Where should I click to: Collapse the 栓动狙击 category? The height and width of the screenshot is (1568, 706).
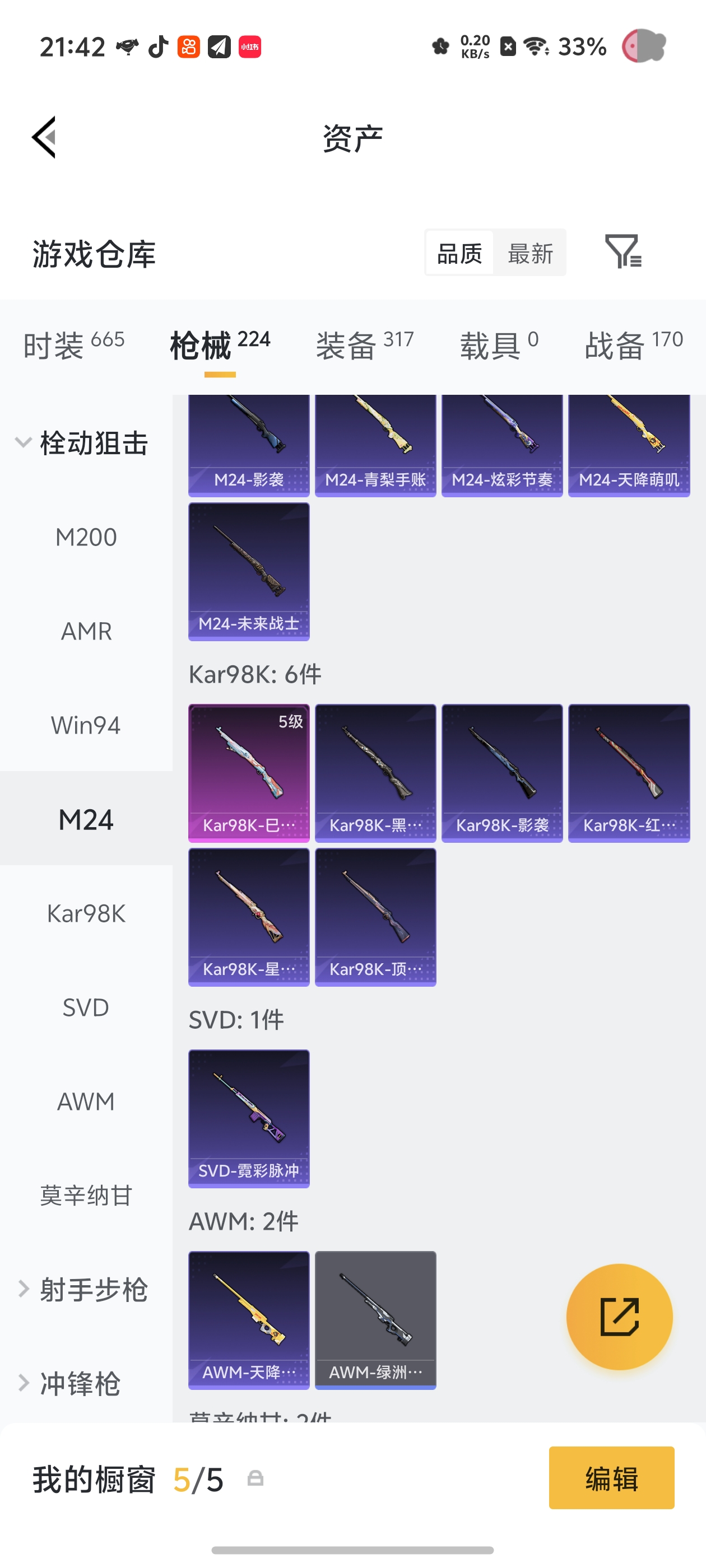point(82,442)
